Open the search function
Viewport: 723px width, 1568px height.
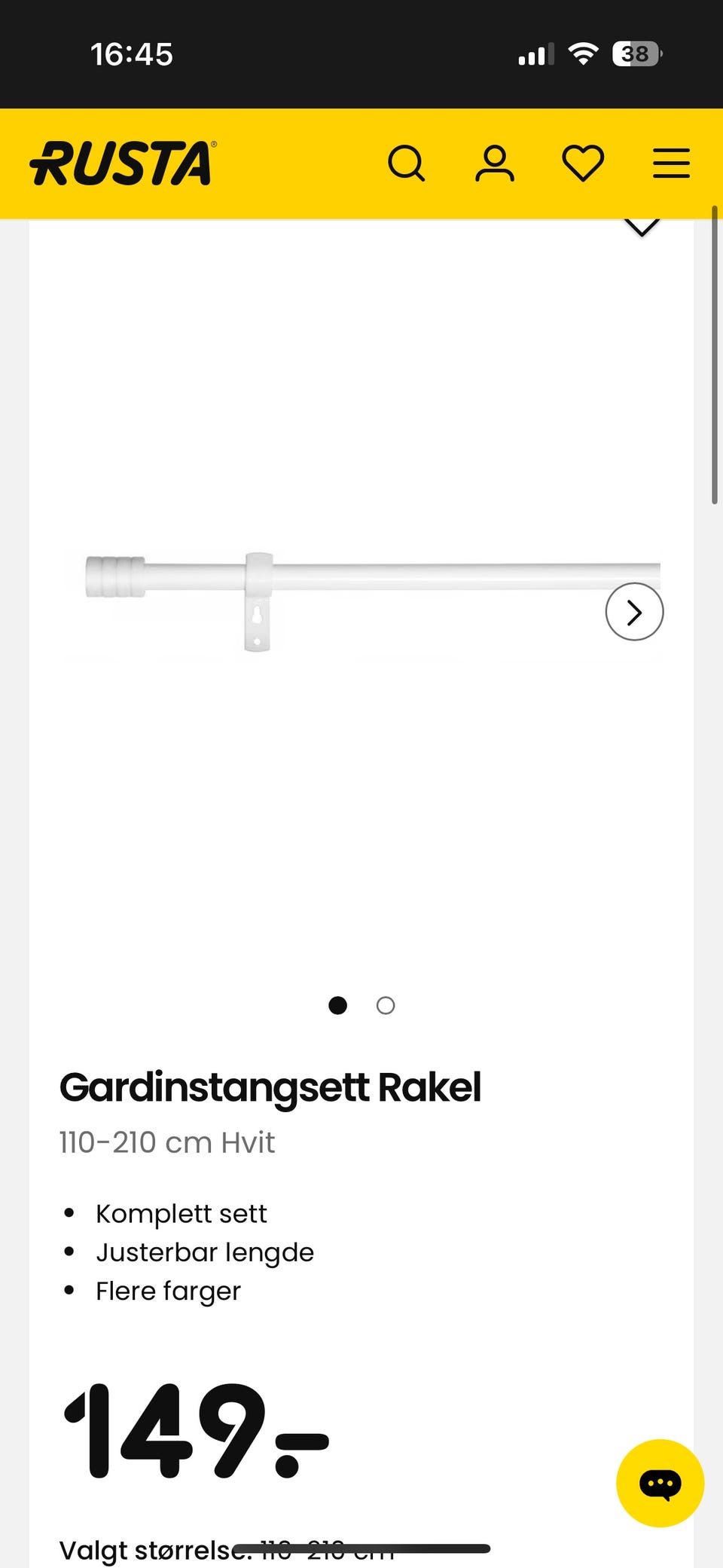pyautogui.click(x=407, y=163)
